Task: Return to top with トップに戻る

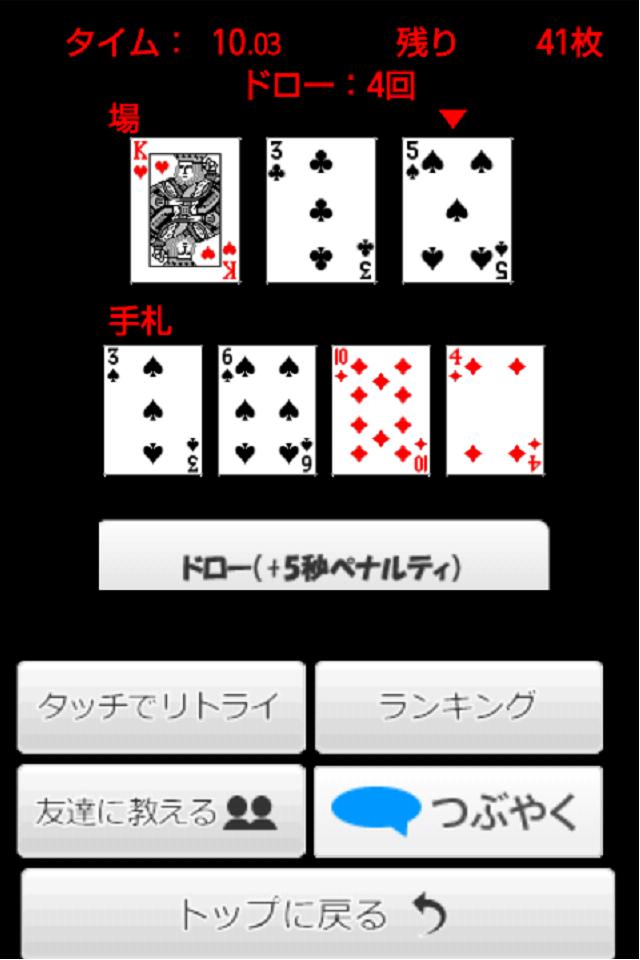Action: (x=318, y=913)
